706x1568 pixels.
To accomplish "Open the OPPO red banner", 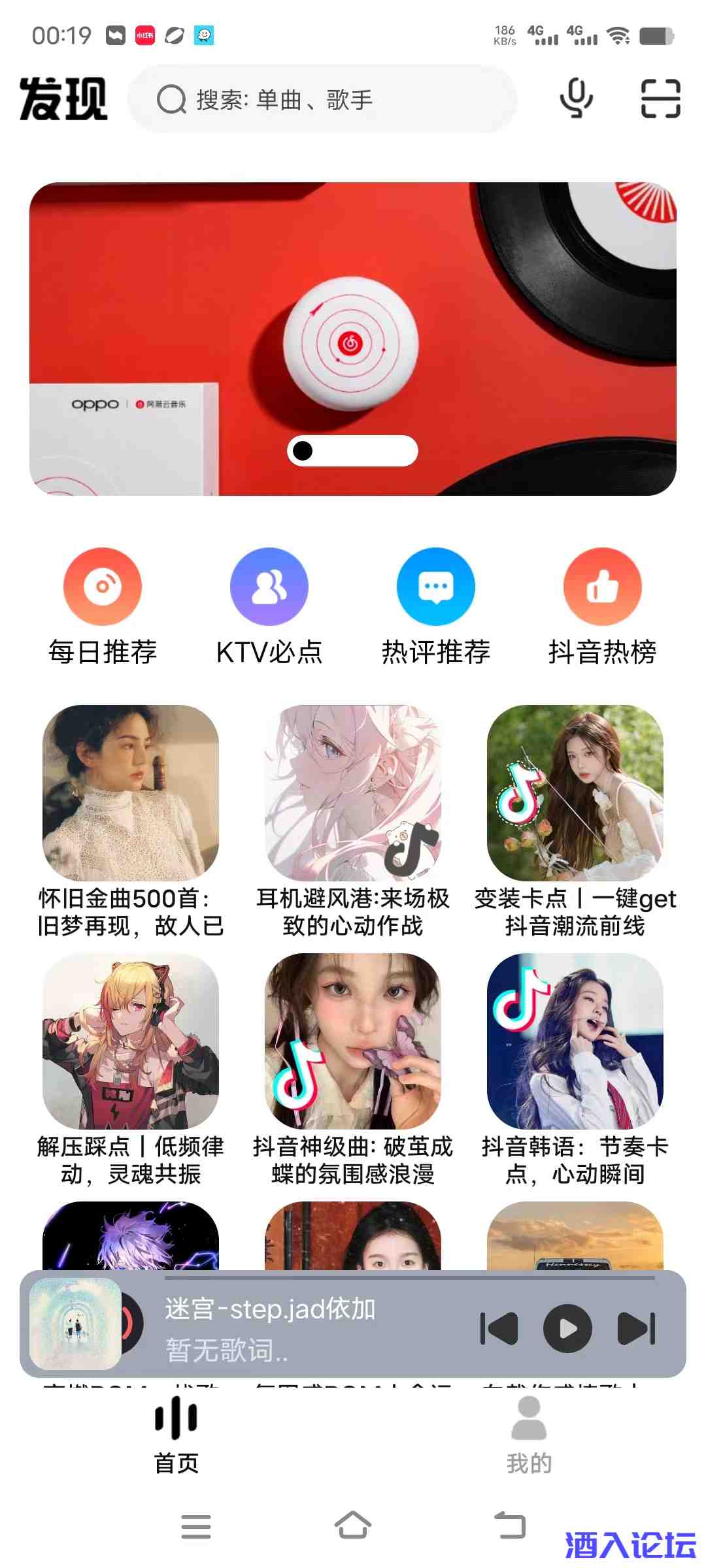I will tap(353, 338).
